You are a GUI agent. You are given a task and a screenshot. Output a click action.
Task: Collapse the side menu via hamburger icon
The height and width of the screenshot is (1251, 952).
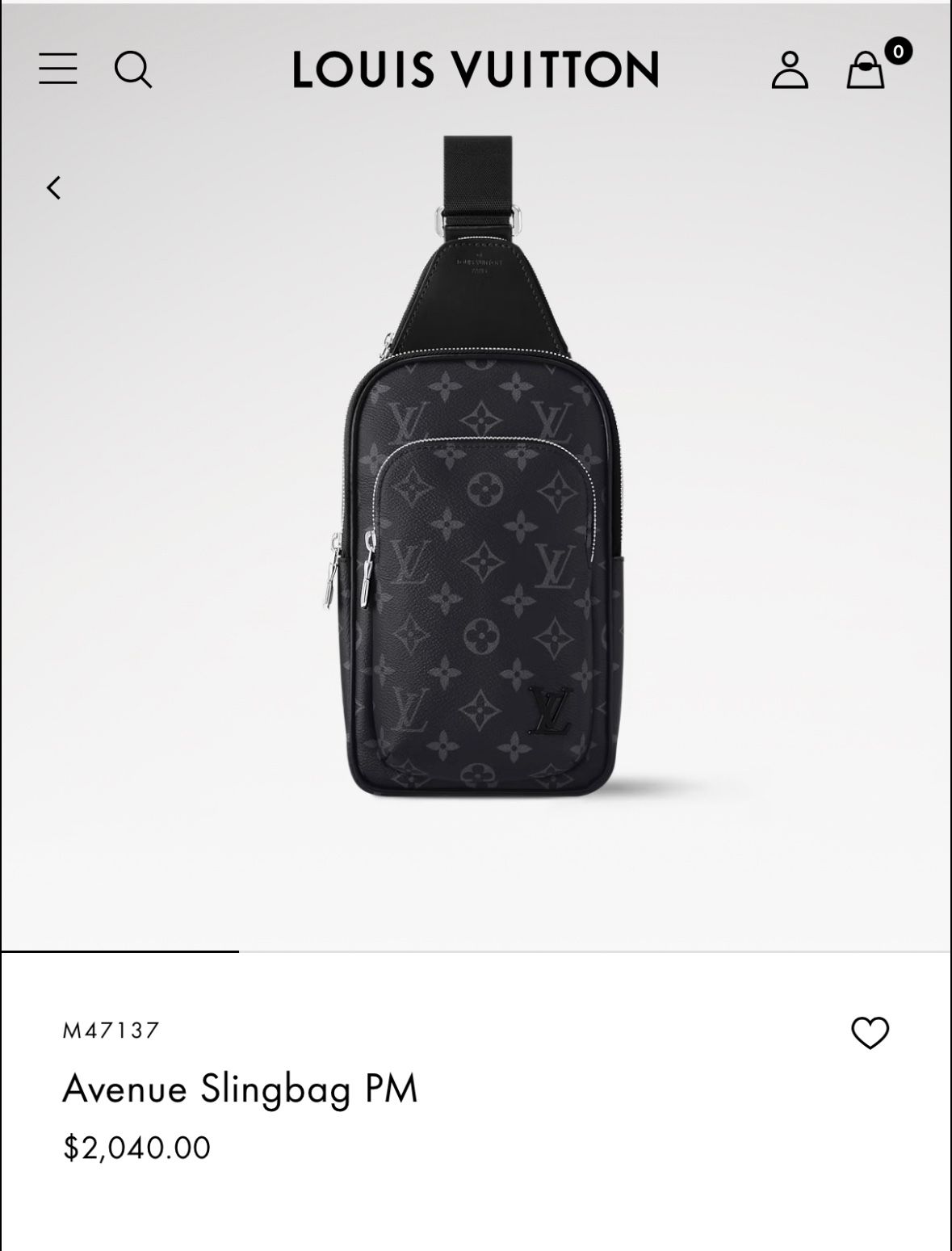(x=59, y=69)
